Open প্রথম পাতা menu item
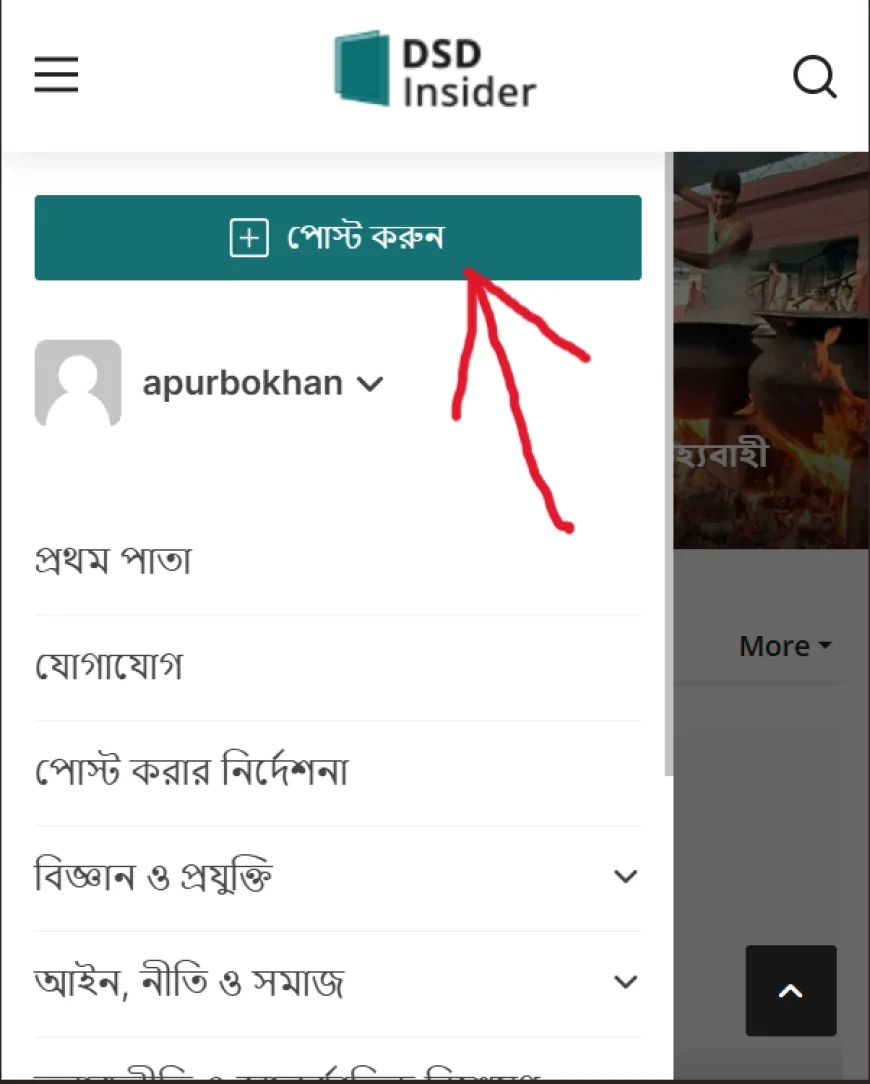 click(112, 561)
